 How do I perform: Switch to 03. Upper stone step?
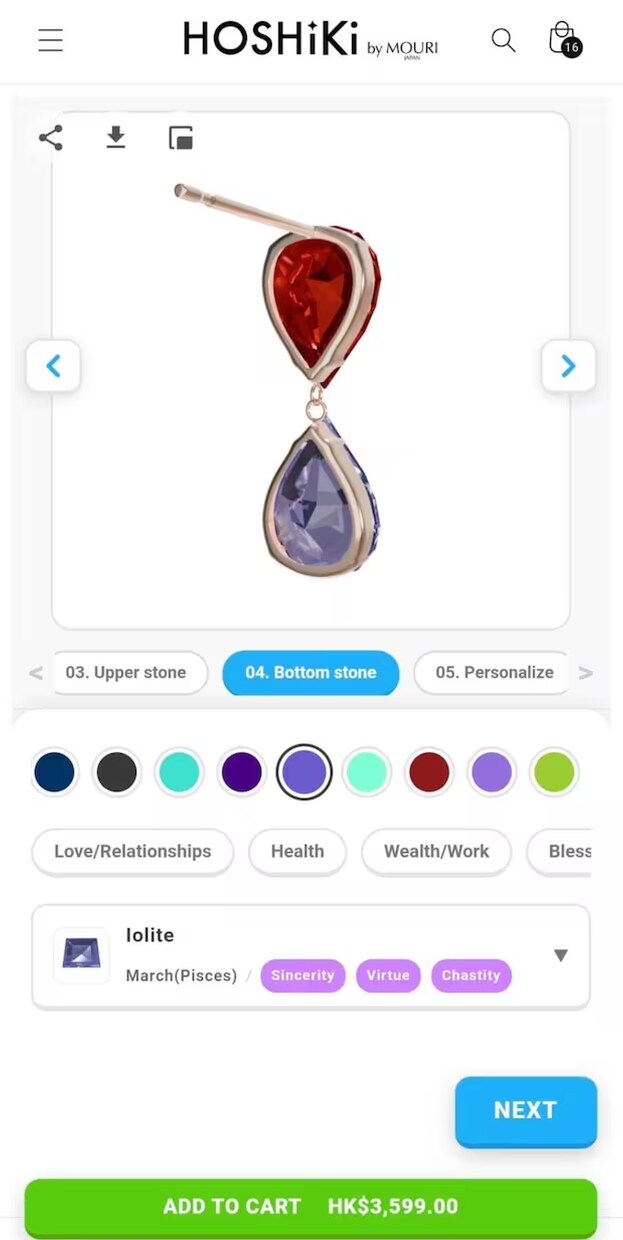[126, 673]
